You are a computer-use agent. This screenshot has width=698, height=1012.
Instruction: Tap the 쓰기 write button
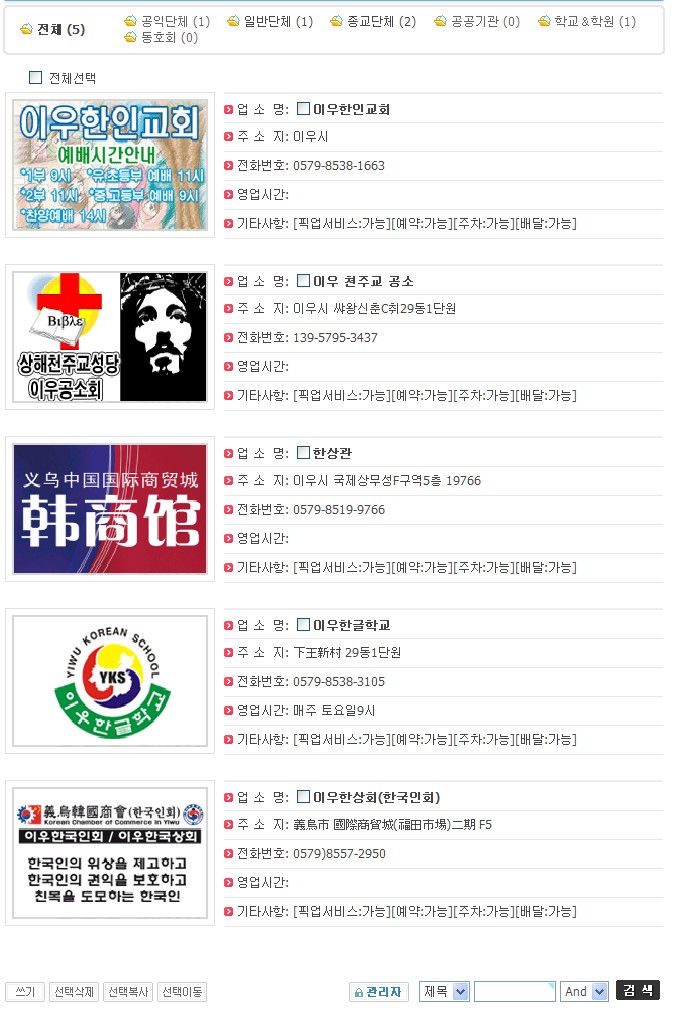tap(24, 992)
